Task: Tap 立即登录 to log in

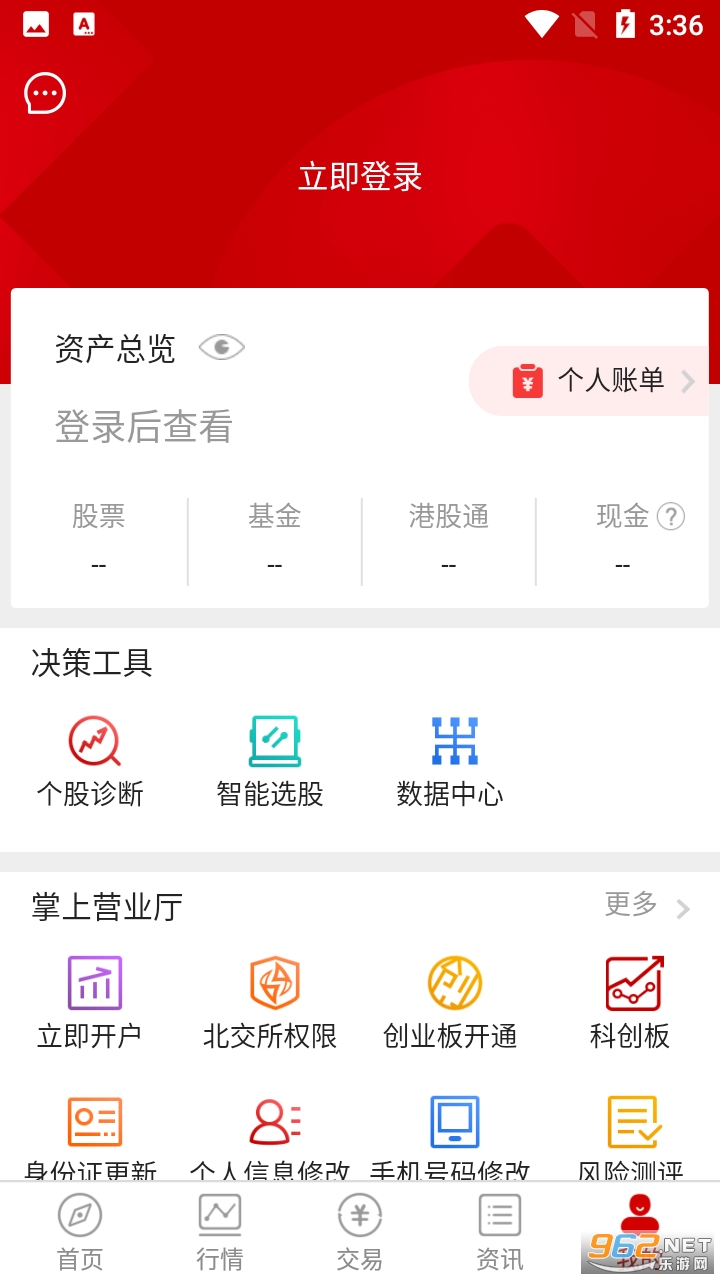Action: [x=360, y=177]
